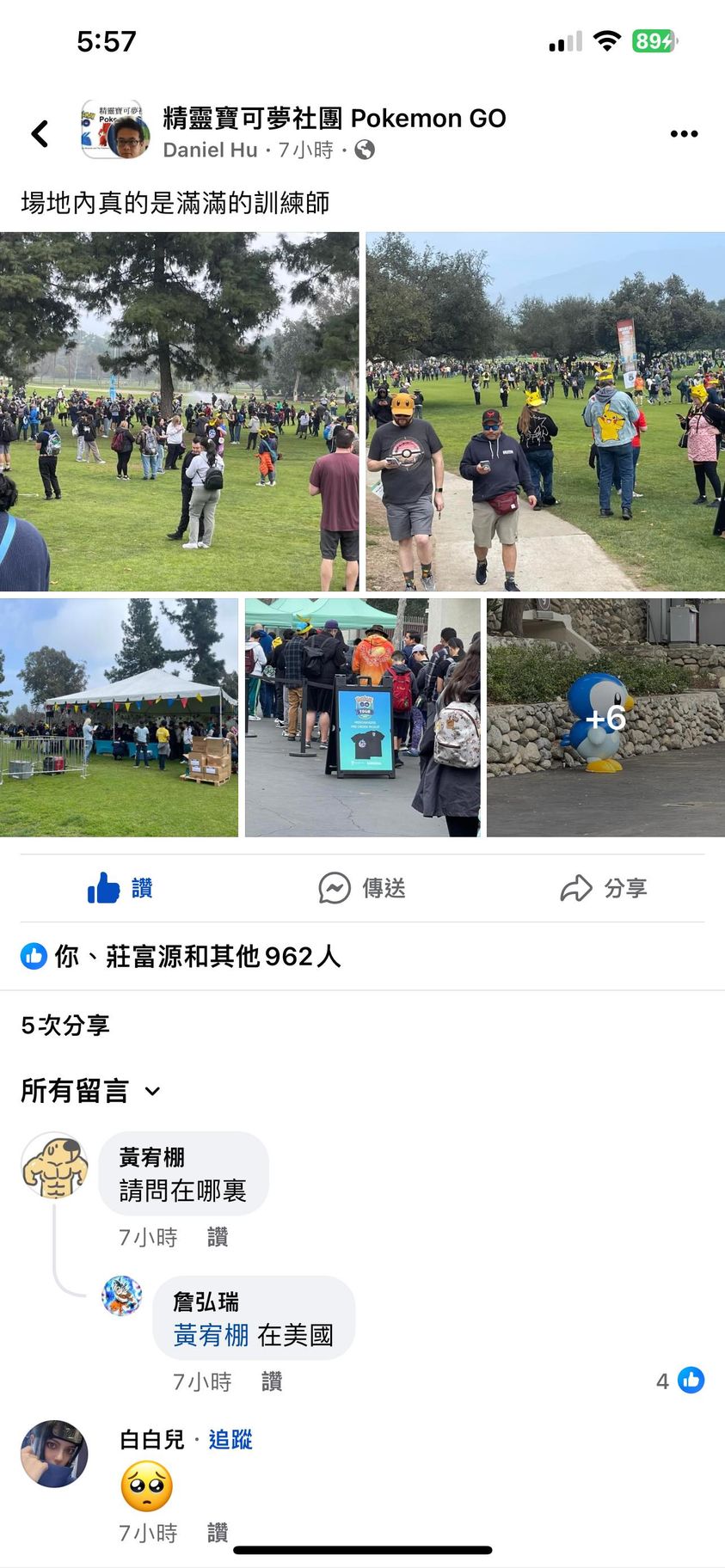Like 黃宥棚's comment 請問在哪裏

coord(218,1237)
